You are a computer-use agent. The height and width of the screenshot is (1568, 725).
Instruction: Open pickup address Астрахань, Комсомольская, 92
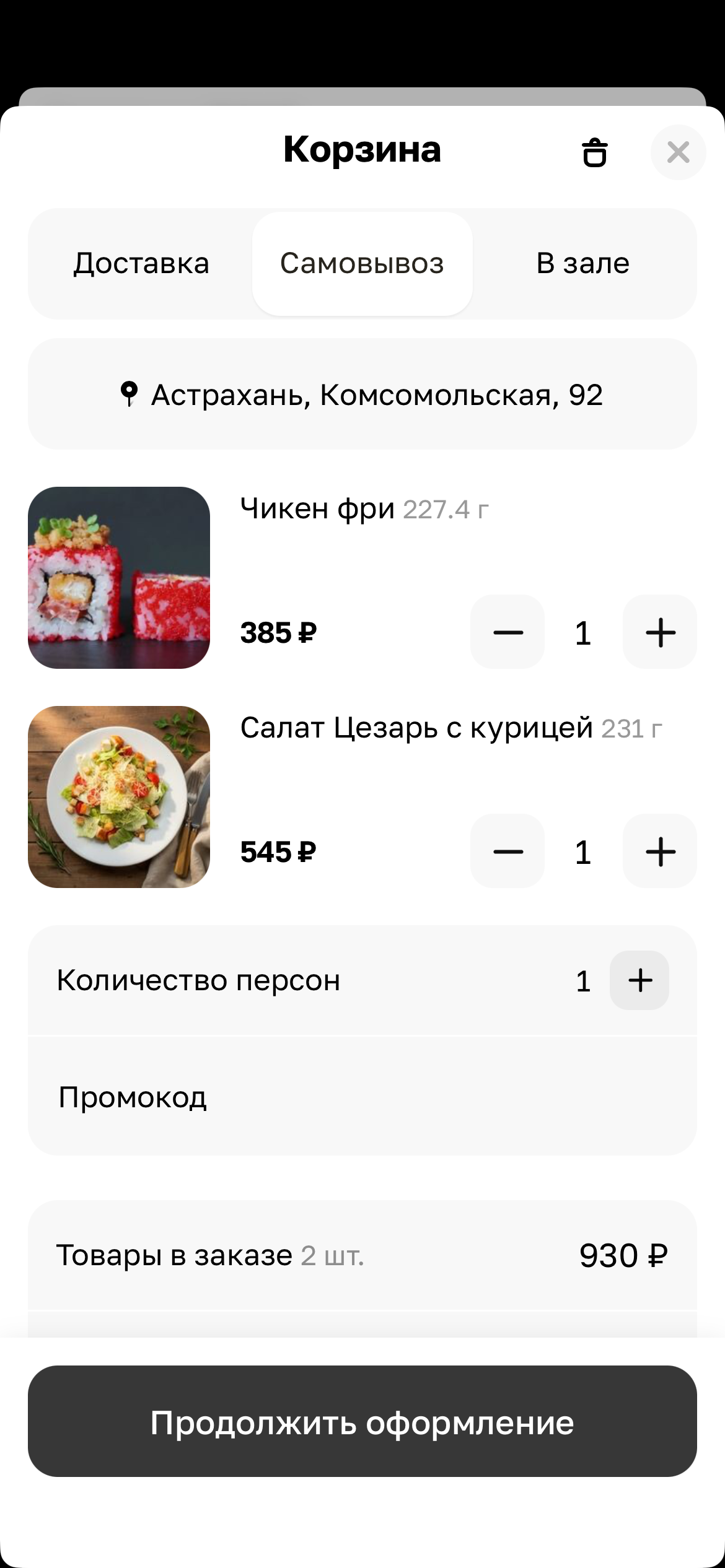(x=362, y=394)
